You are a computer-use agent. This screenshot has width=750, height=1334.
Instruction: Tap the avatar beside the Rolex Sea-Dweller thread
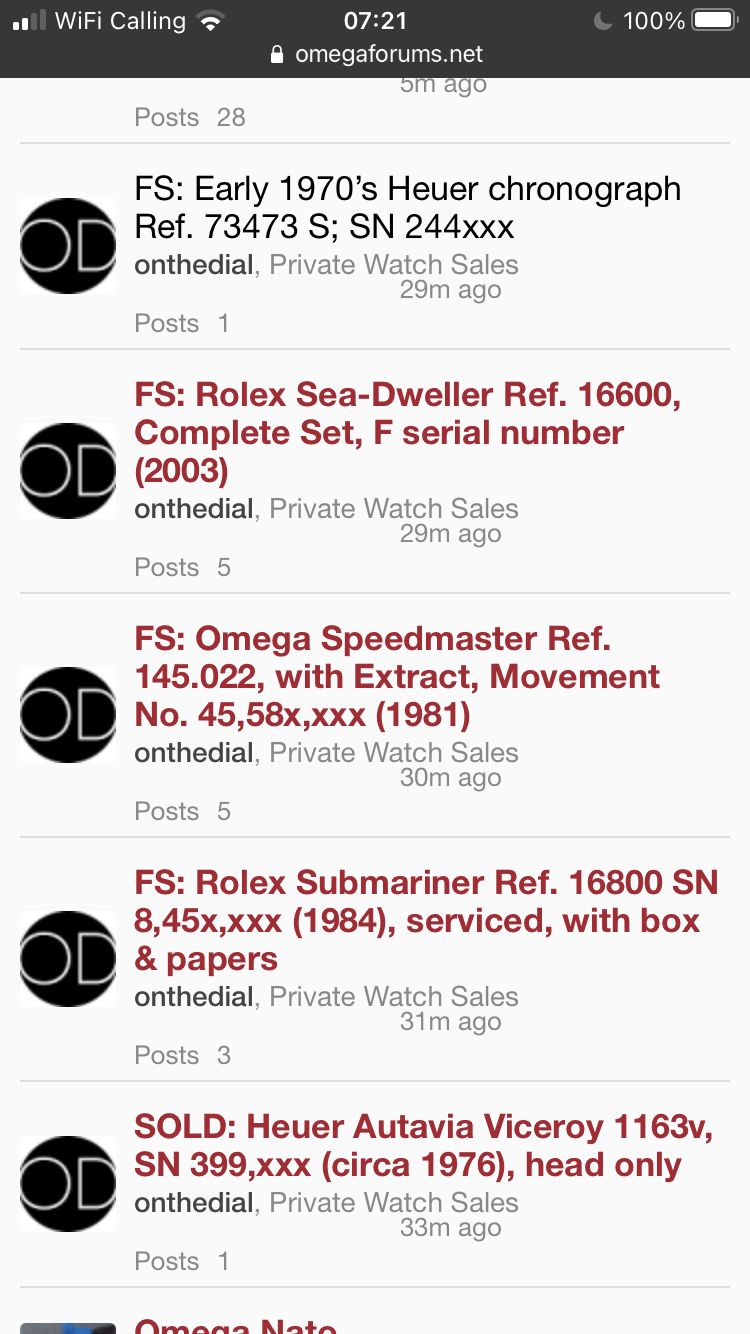(68, 471)
